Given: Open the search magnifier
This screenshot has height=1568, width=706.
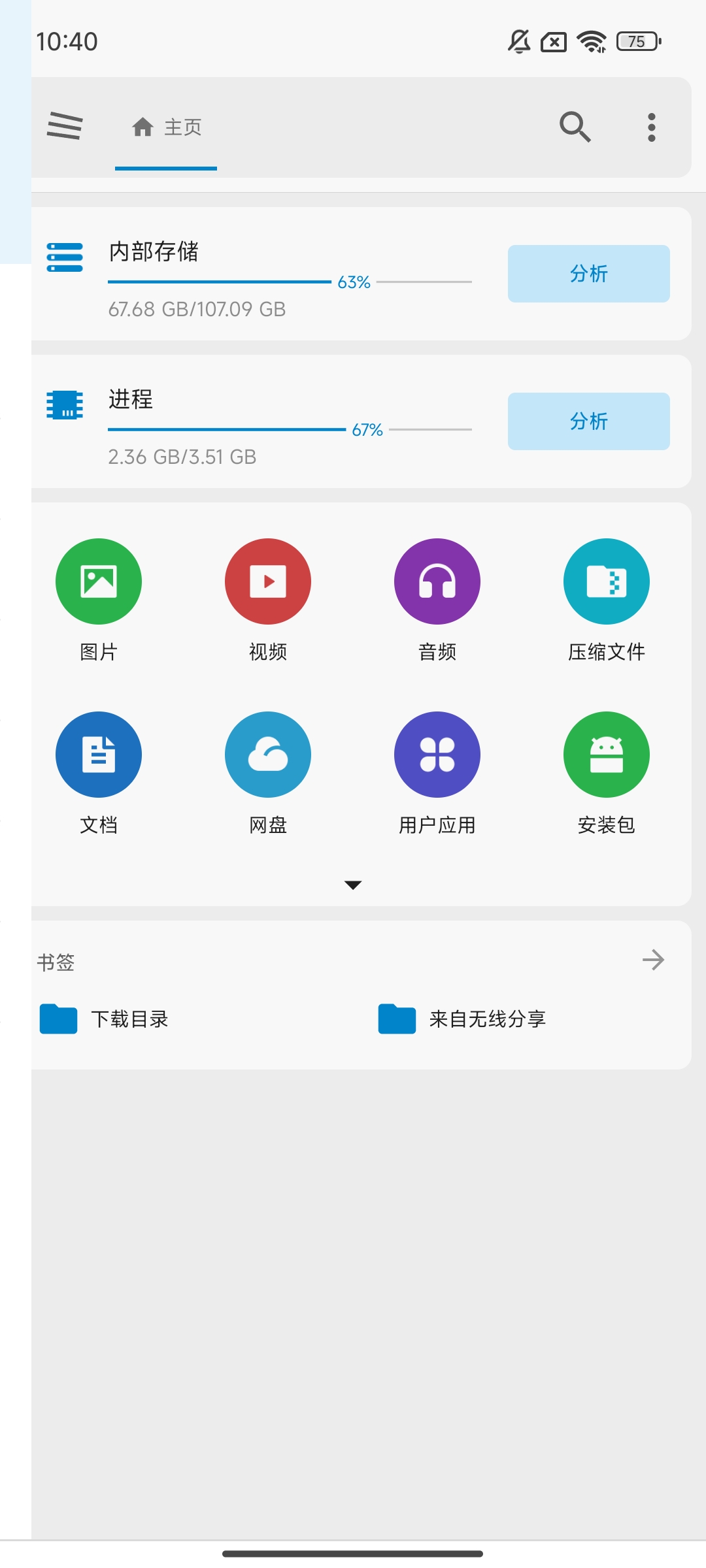Looking at the screenshot, I should (x=575, y=126).
